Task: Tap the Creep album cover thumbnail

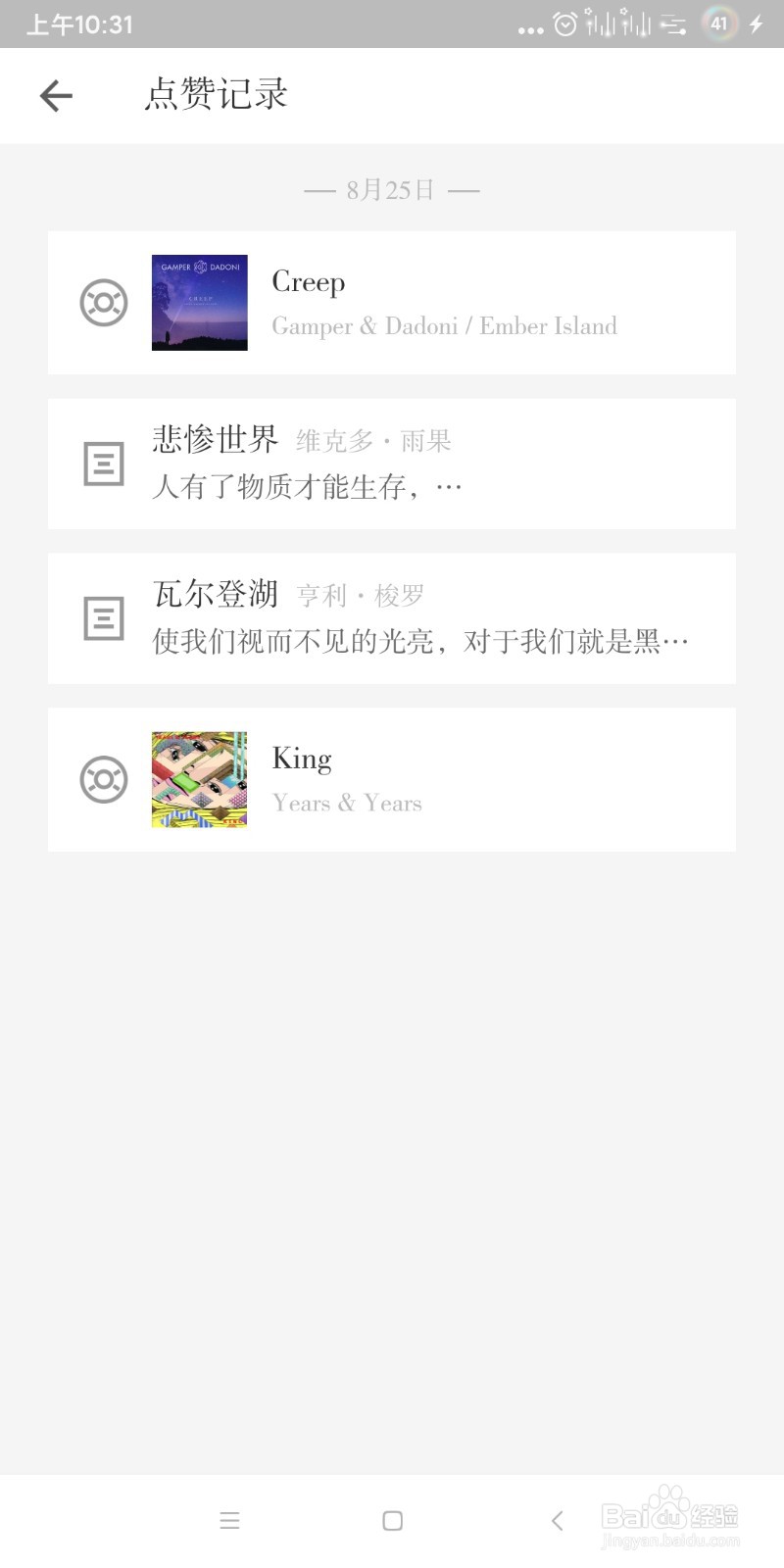Action: pos(199,302)
